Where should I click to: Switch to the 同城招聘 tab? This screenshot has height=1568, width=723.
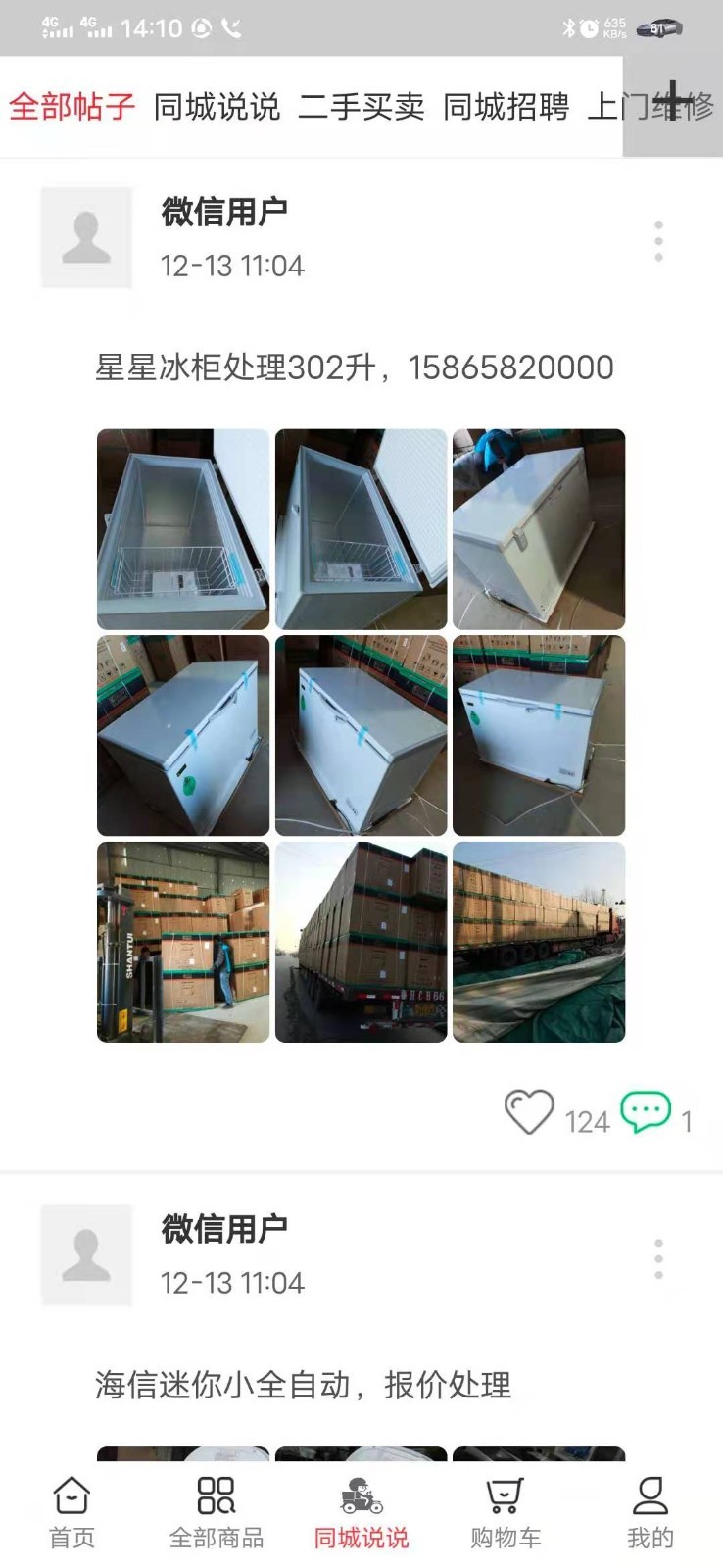point(506,106)
